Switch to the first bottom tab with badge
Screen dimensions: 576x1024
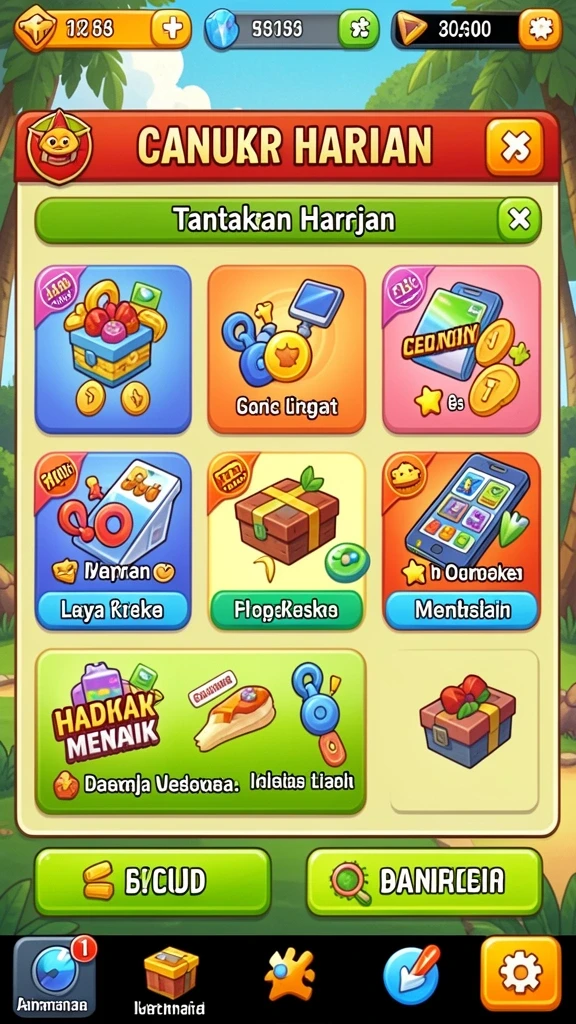tap(55, 976)
